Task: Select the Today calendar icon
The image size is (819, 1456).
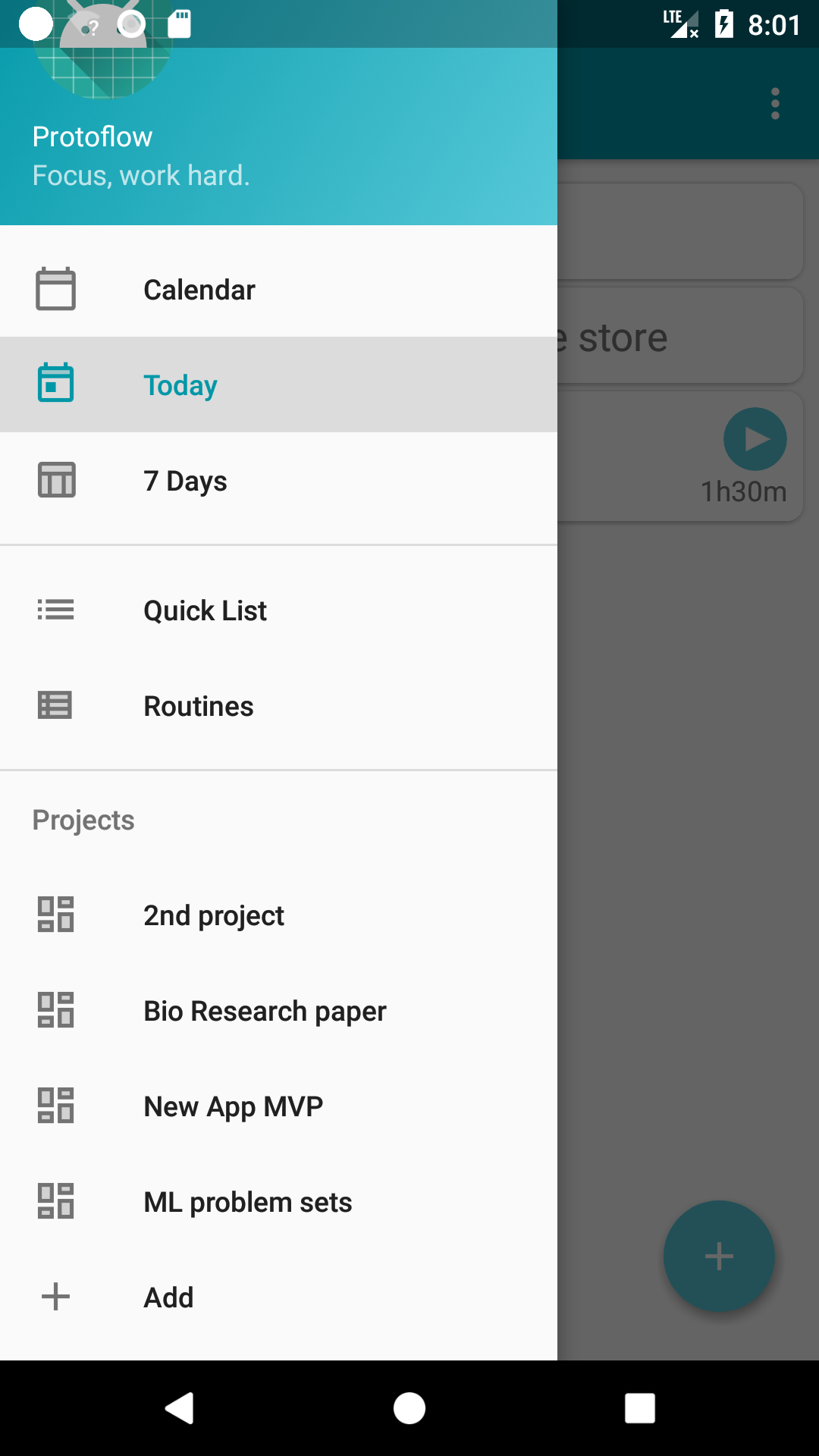Action: click(x=55, y=384)
